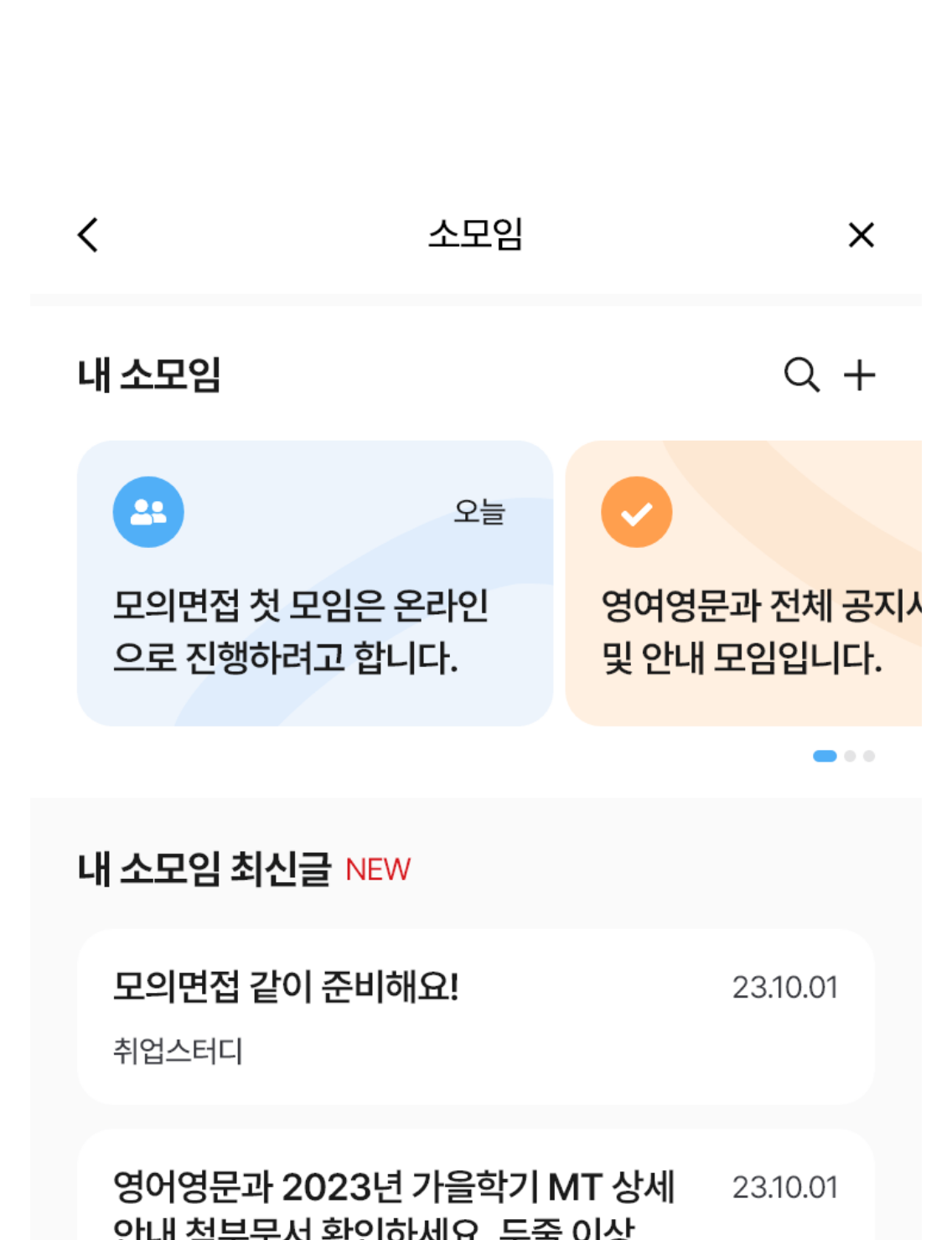Tap the carousel page indicator dots
This screenshot has height=1240, width=952.
(844, 756)
